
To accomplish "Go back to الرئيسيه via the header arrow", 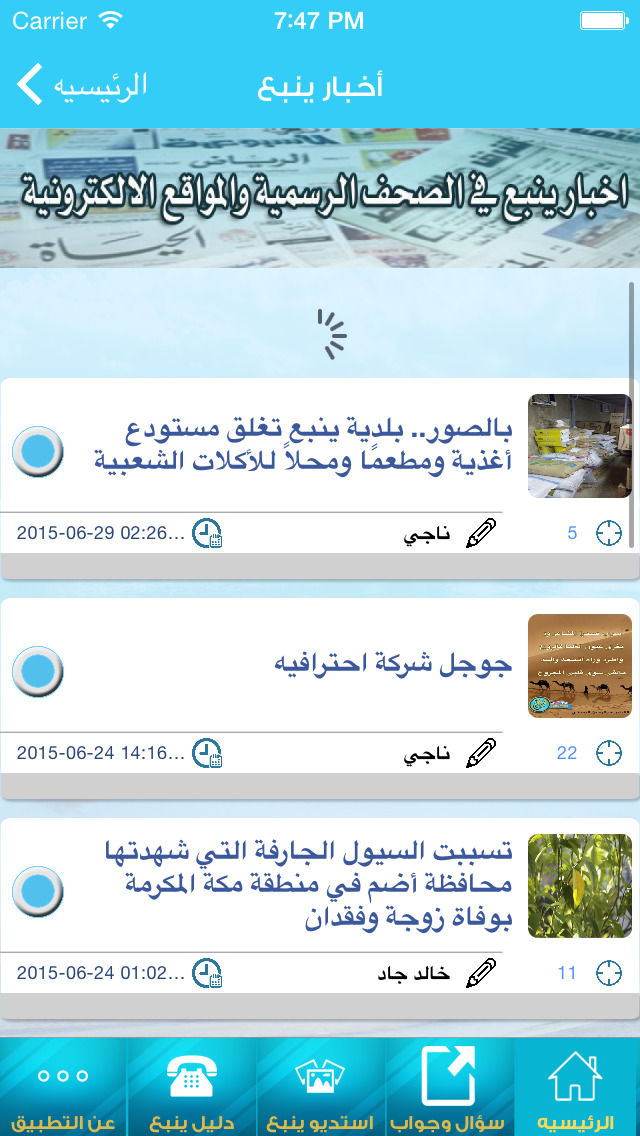I will [81, 85].
